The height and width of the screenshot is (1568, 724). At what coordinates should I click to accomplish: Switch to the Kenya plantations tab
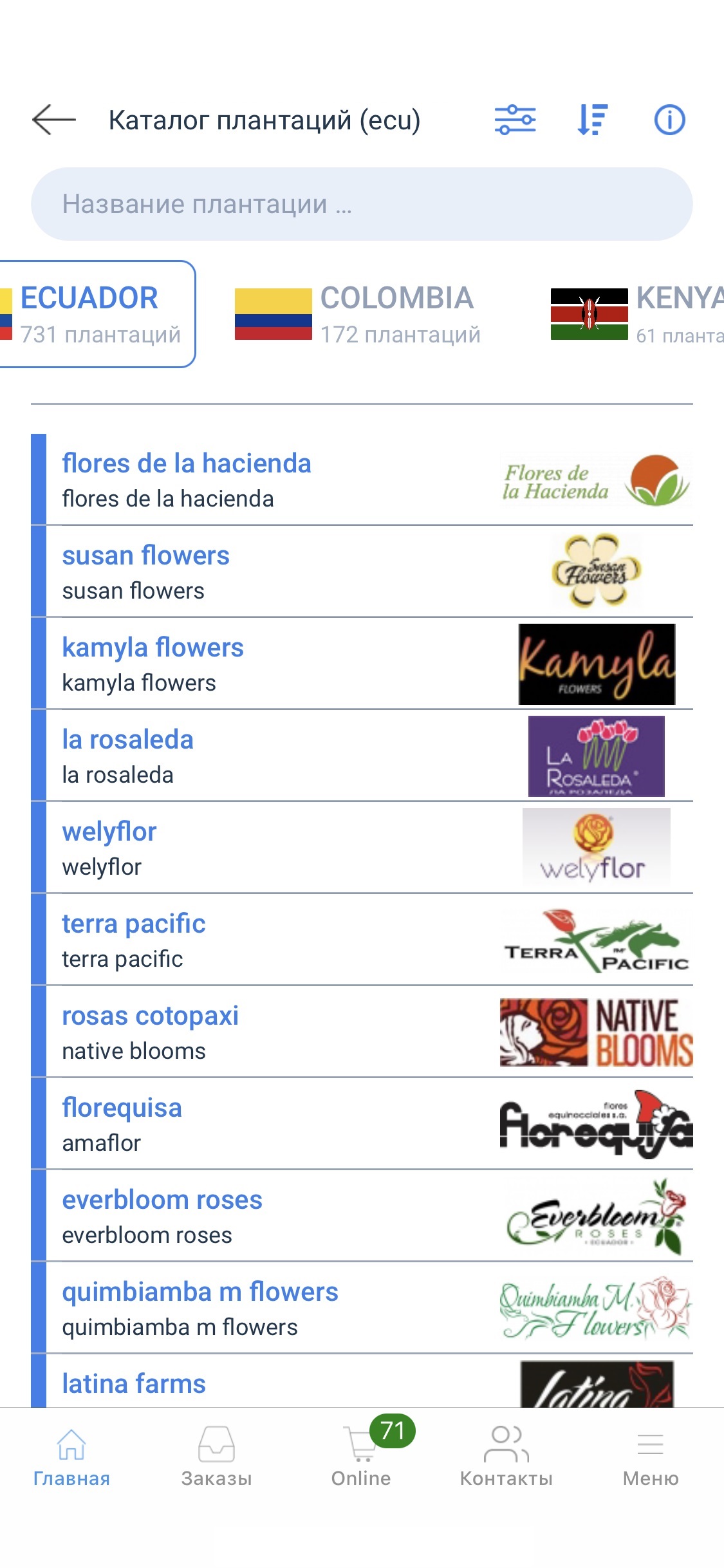(x=637, y=314)
